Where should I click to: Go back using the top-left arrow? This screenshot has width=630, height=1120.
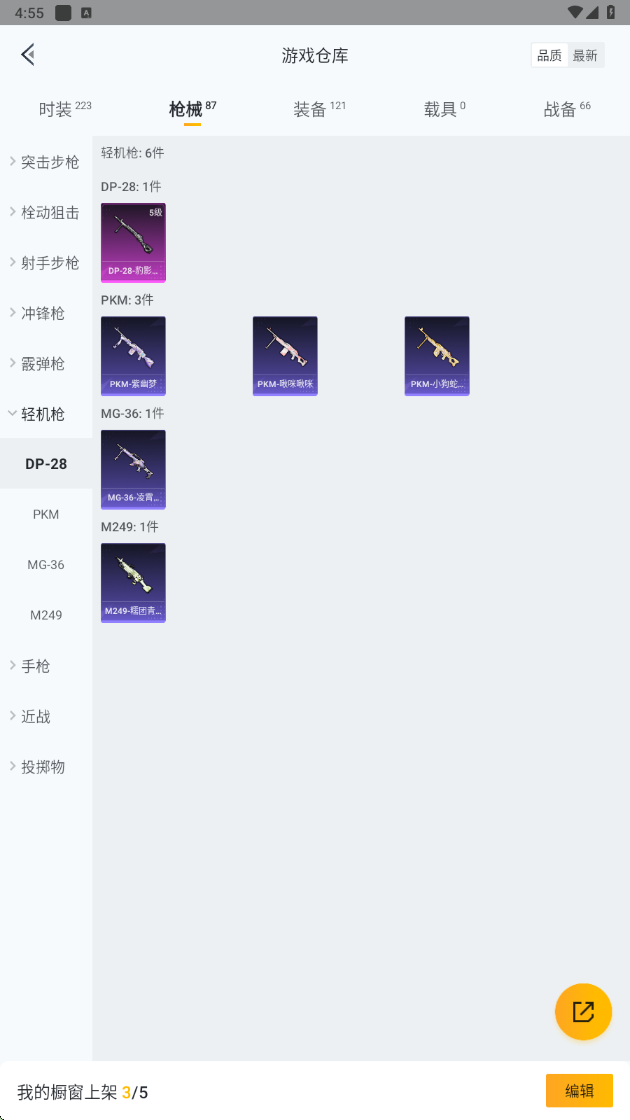point(28,54)
